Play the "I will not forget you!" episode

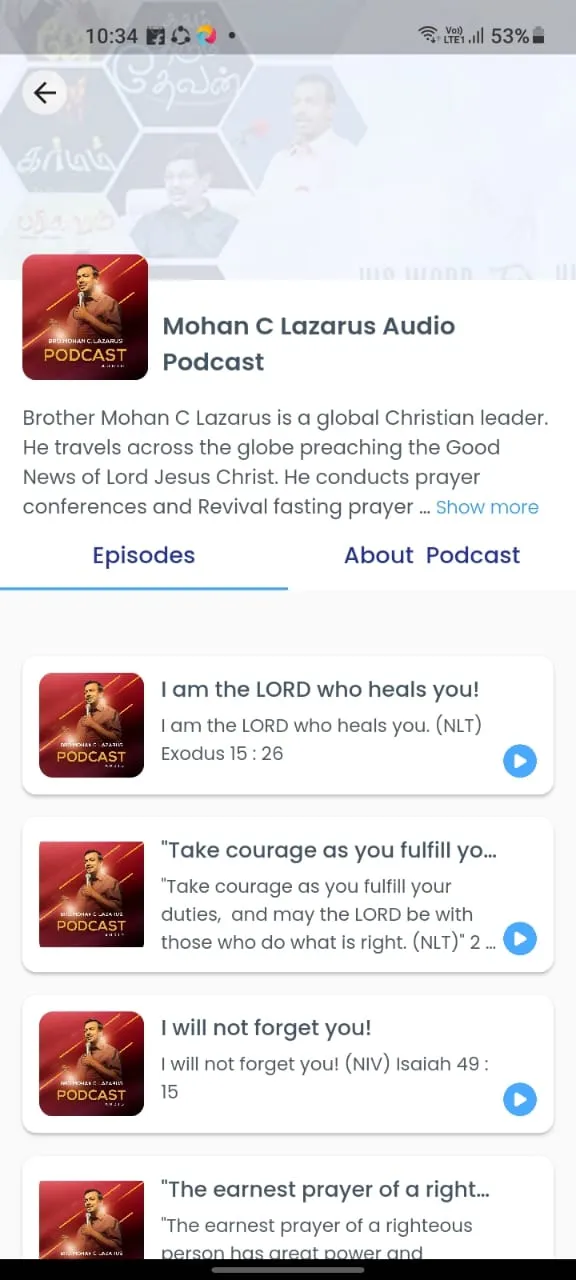click(x=519, y=1100)
